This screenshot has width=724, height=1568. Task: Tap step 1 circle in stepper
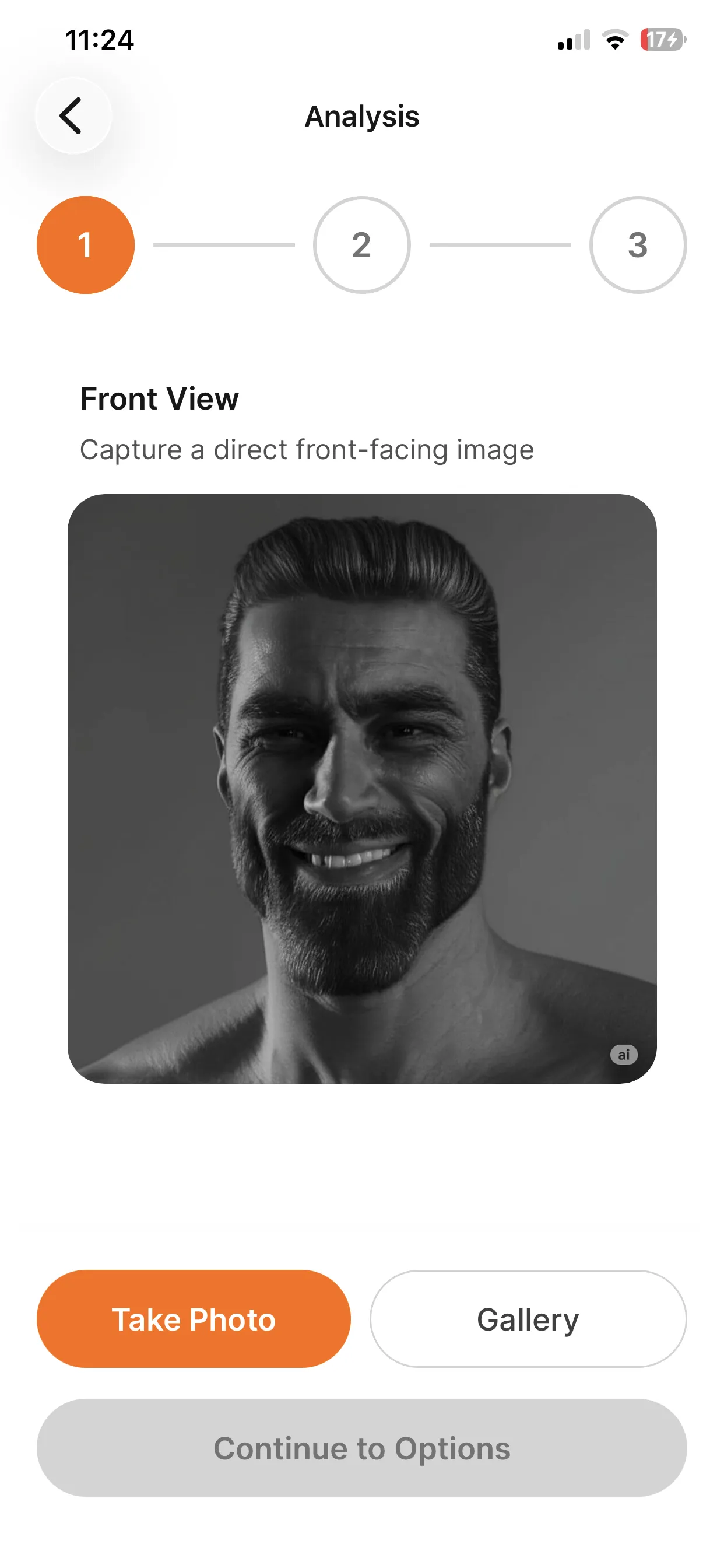coord(86,244)
